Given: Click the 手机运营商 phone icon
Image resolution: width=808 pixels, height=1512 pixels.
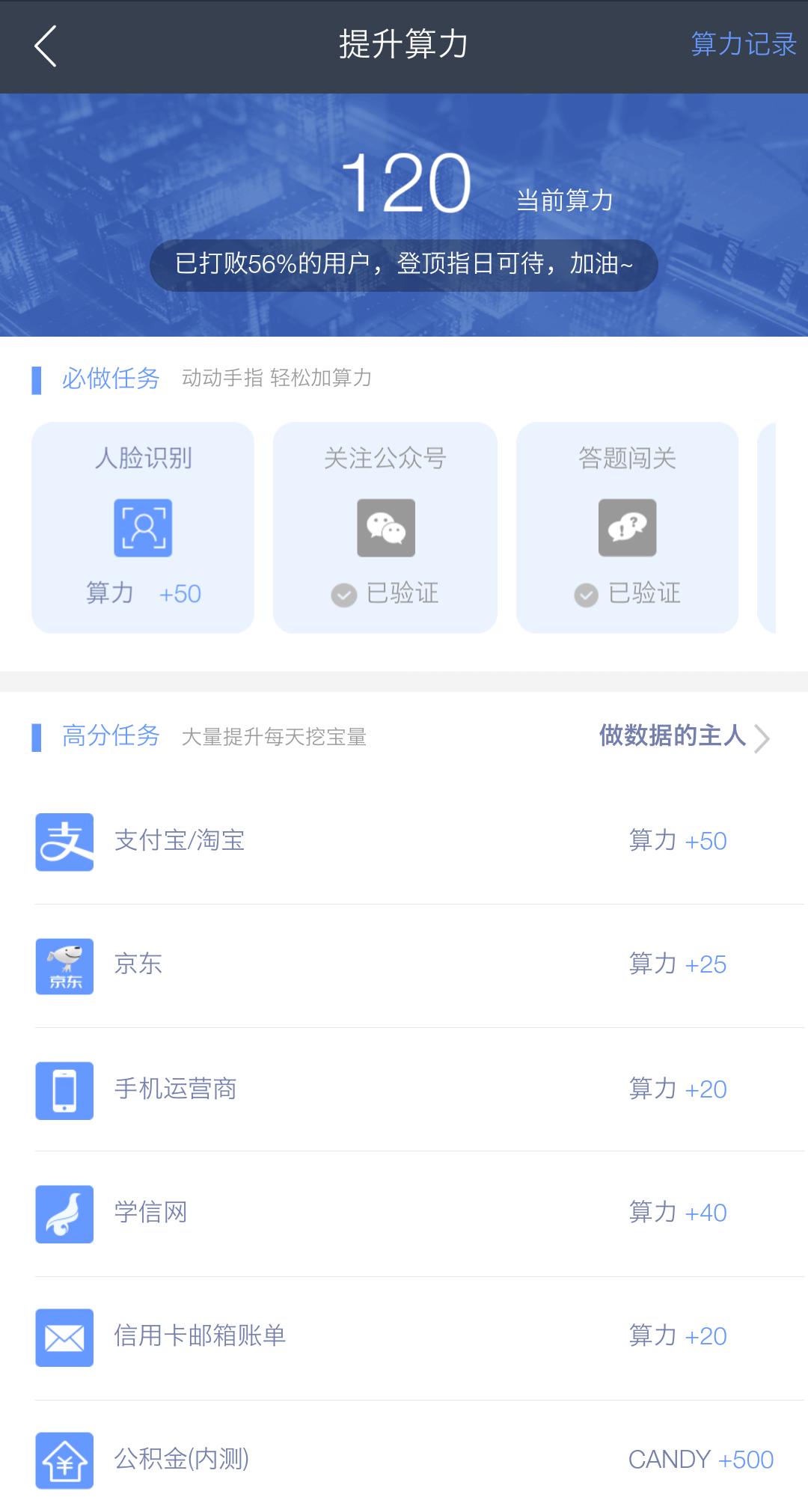Looking at the screenshot, I should [64, 1089].
